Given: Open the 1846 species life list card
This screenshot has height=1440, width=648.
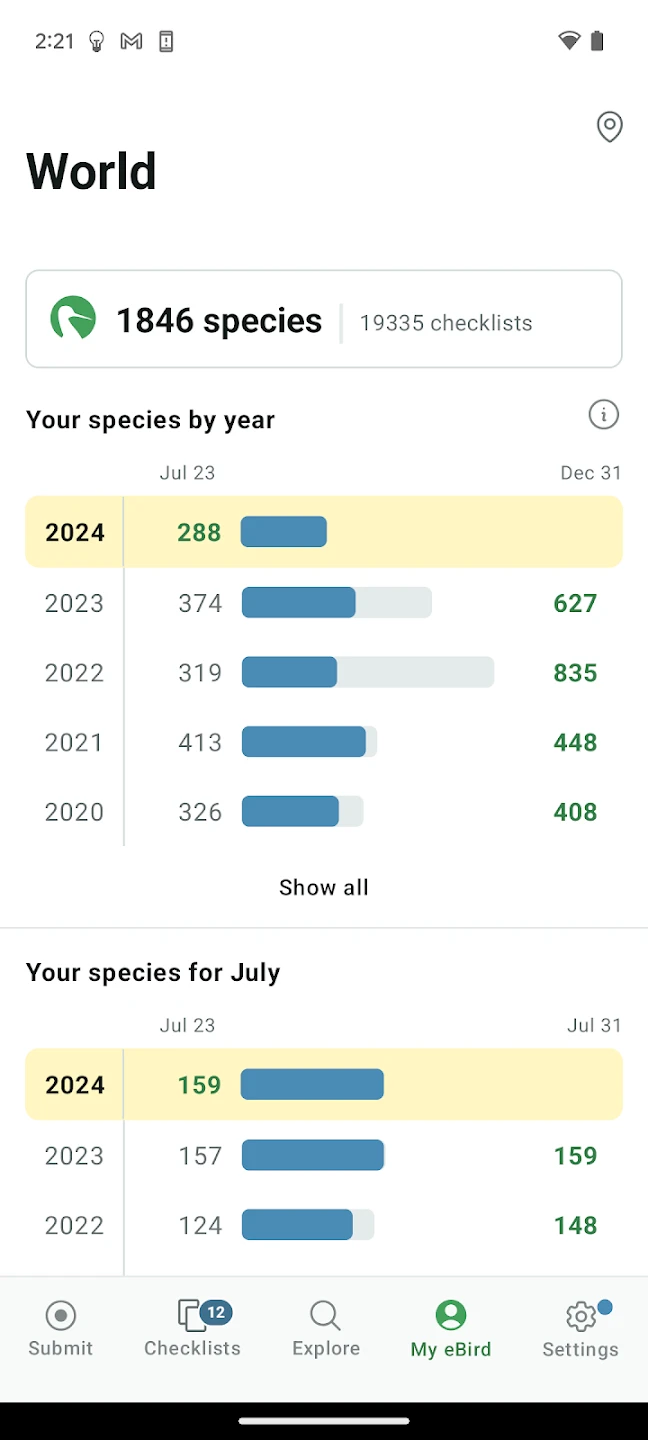Looking at the screenshot, I should click(323, 320).
